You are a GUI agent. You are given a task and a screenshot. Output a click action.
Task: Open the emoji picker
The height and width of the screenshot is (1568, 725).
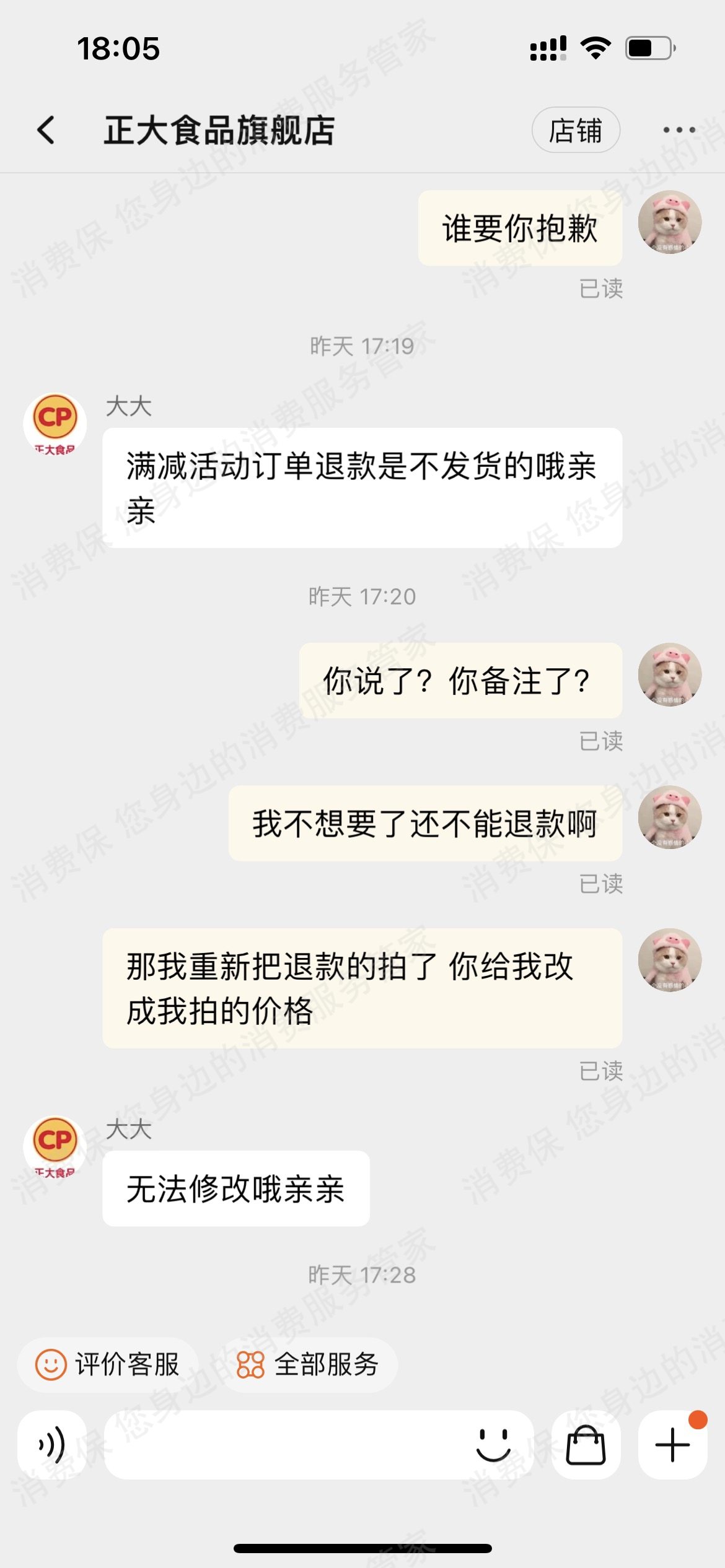tap(493, 1445)
